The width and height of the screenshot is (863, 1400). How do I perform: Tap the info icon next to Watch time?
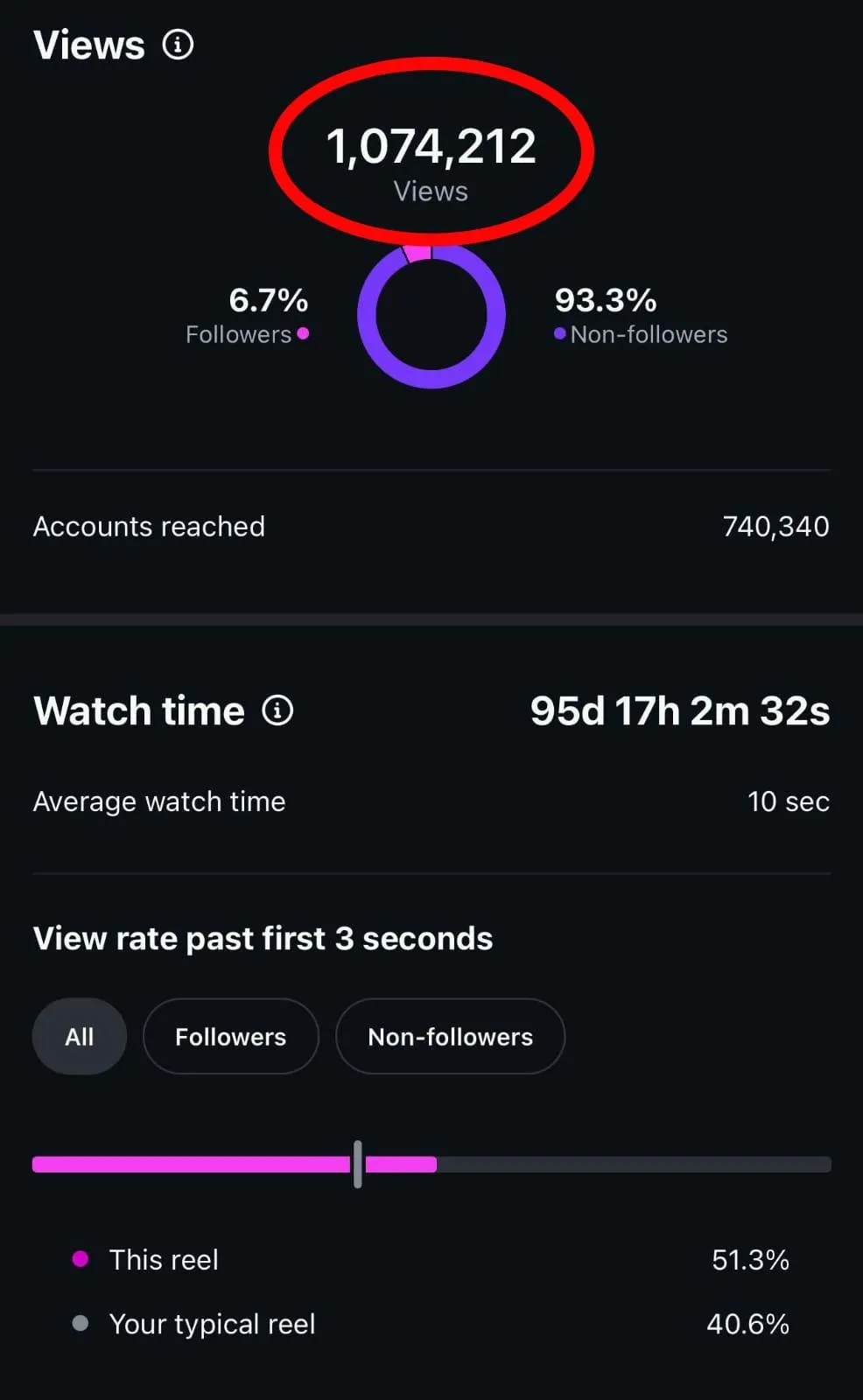(x=277, y=710)
